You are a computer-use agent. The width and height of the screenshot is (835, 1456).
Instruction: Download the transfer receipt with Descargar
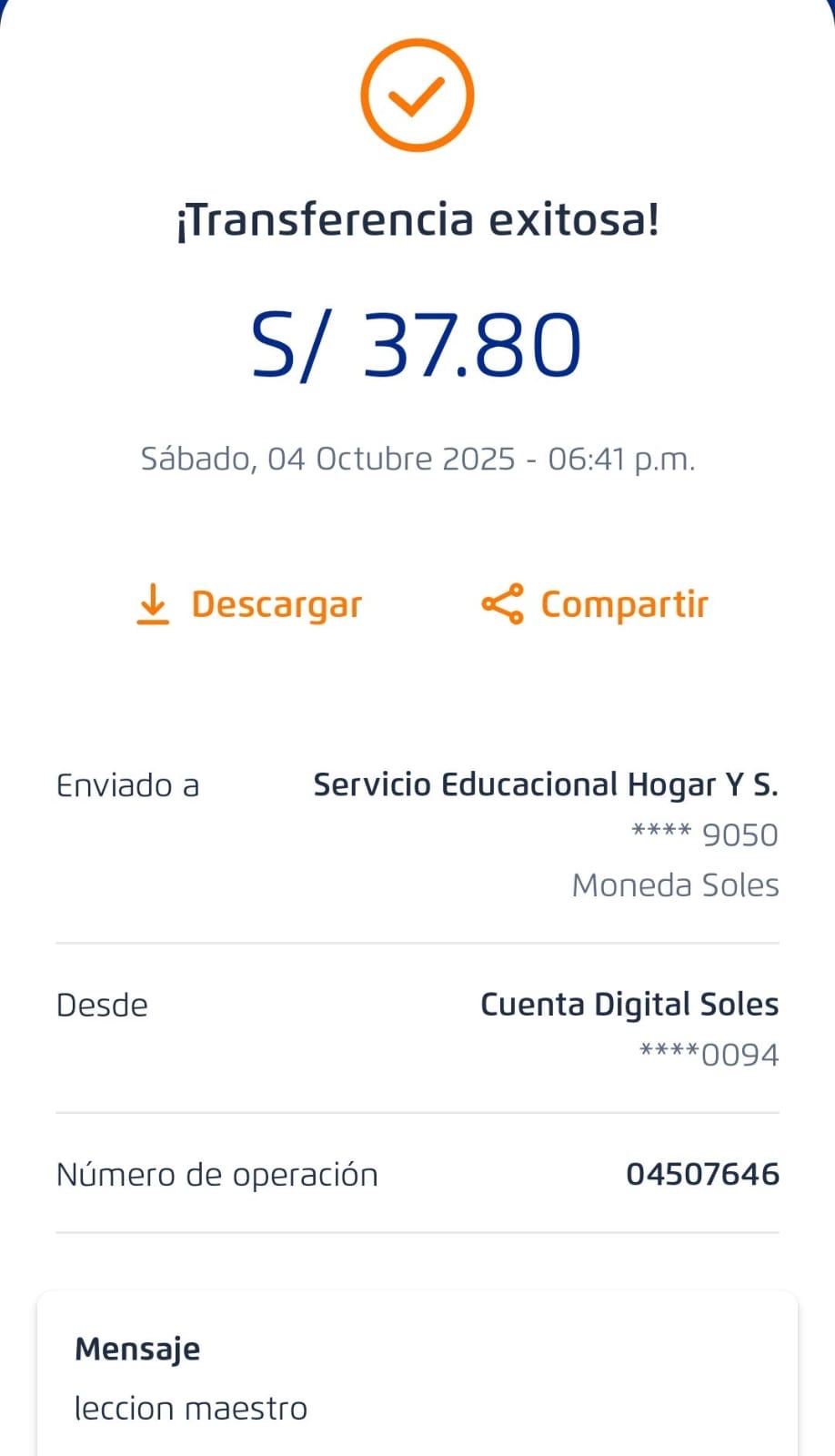[x=249, y=604]
